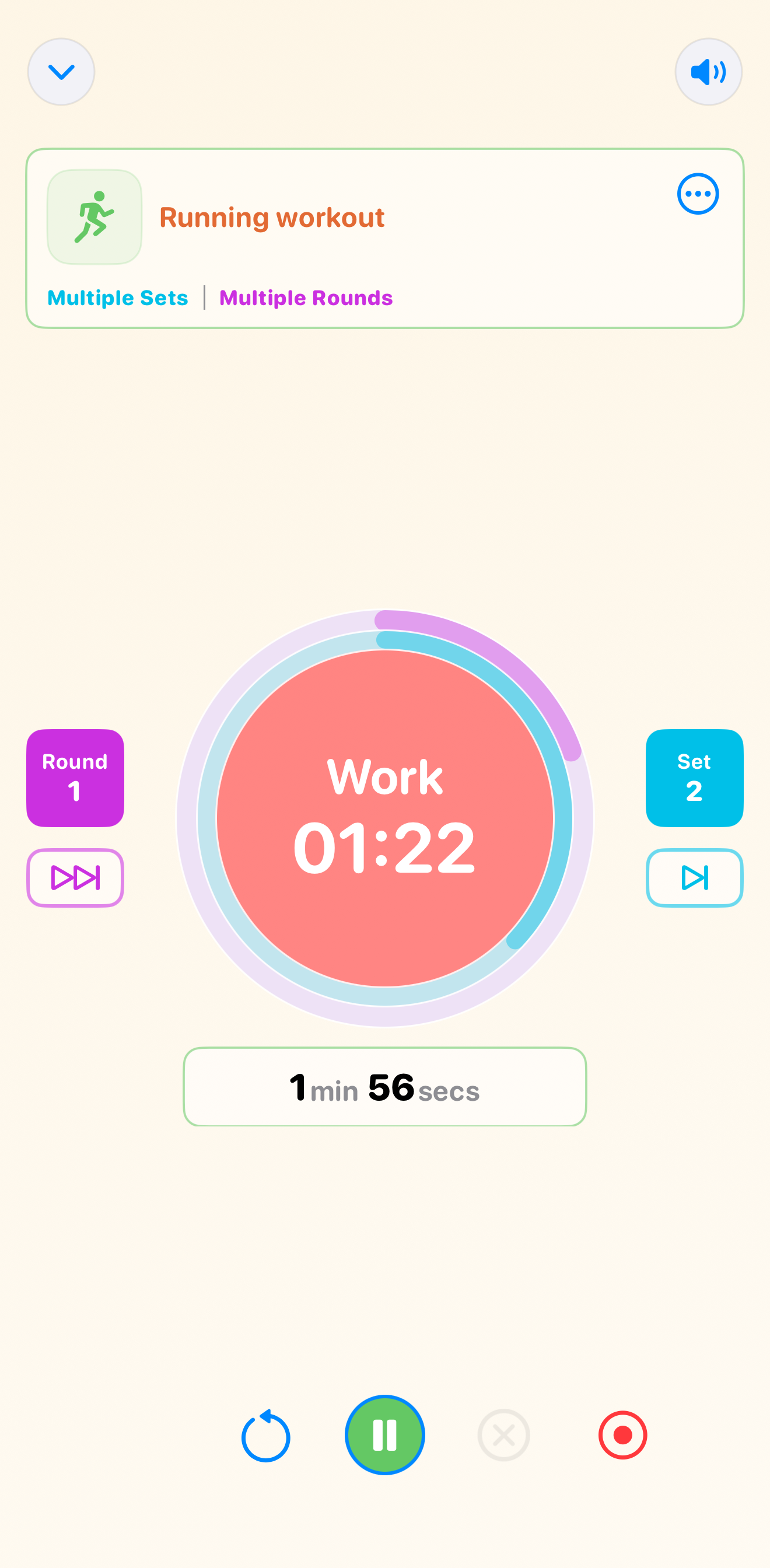Skip to the next round
770x1568 pixels.
tap(75, 878)
